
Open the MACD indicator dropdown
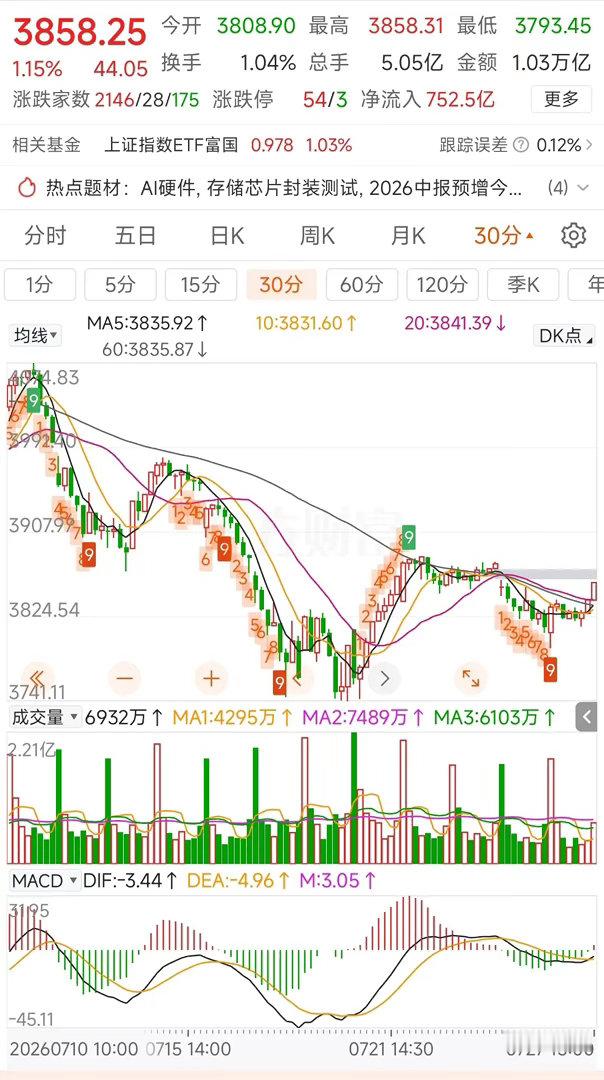45,880
